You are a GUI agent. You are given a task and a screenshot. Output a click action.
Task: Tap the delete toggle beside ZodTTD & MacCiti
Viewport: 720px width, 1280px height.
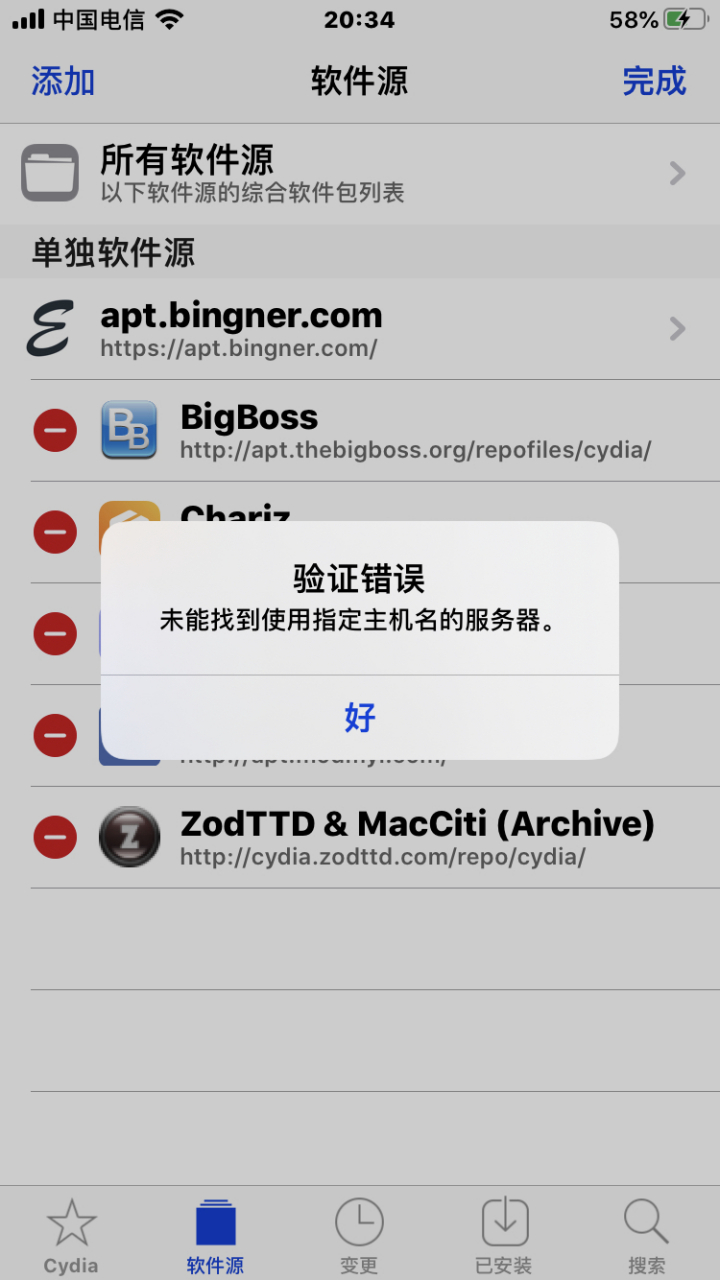click(55, 836)
